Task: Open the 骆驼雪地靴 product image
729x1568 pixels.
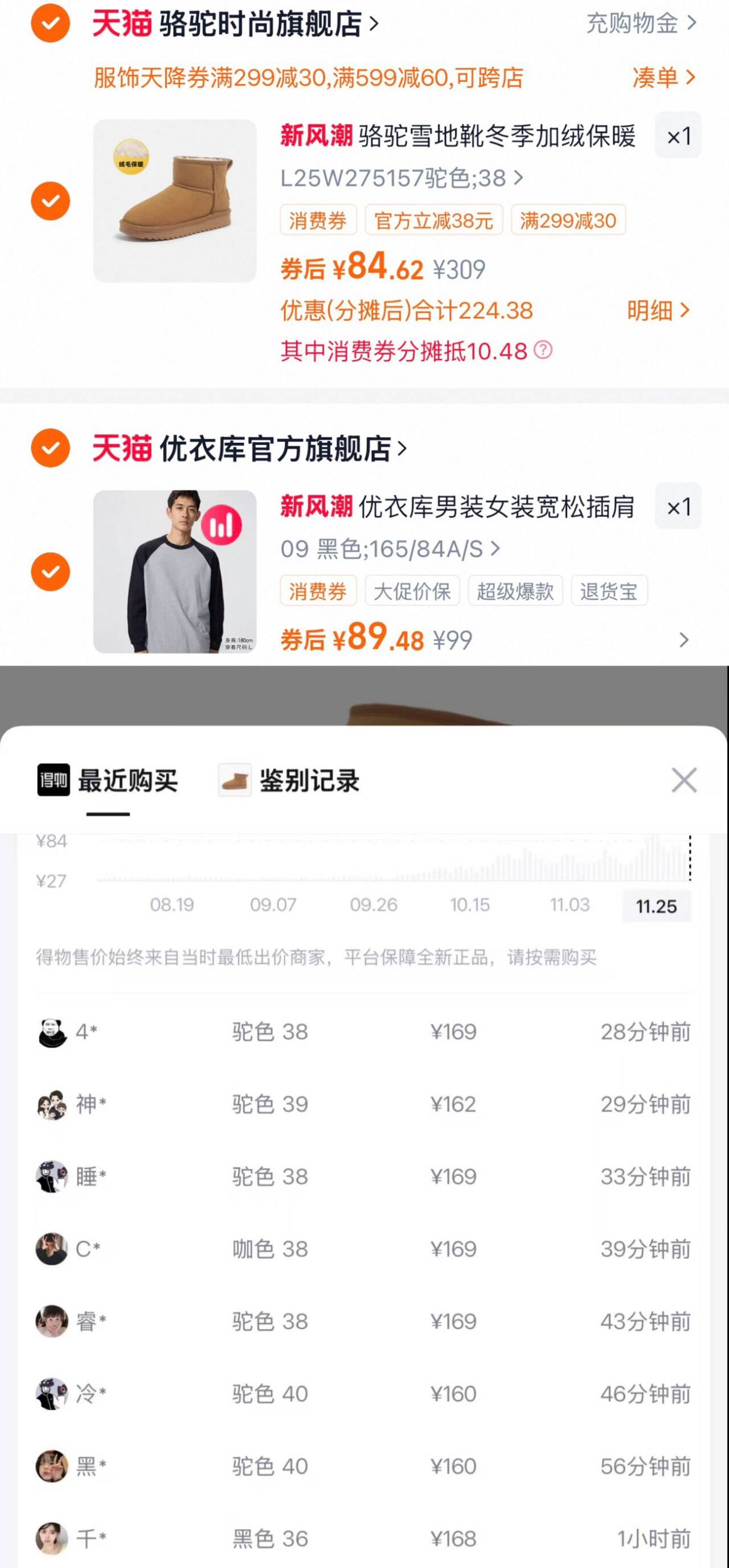Action: tap(175, 201)
